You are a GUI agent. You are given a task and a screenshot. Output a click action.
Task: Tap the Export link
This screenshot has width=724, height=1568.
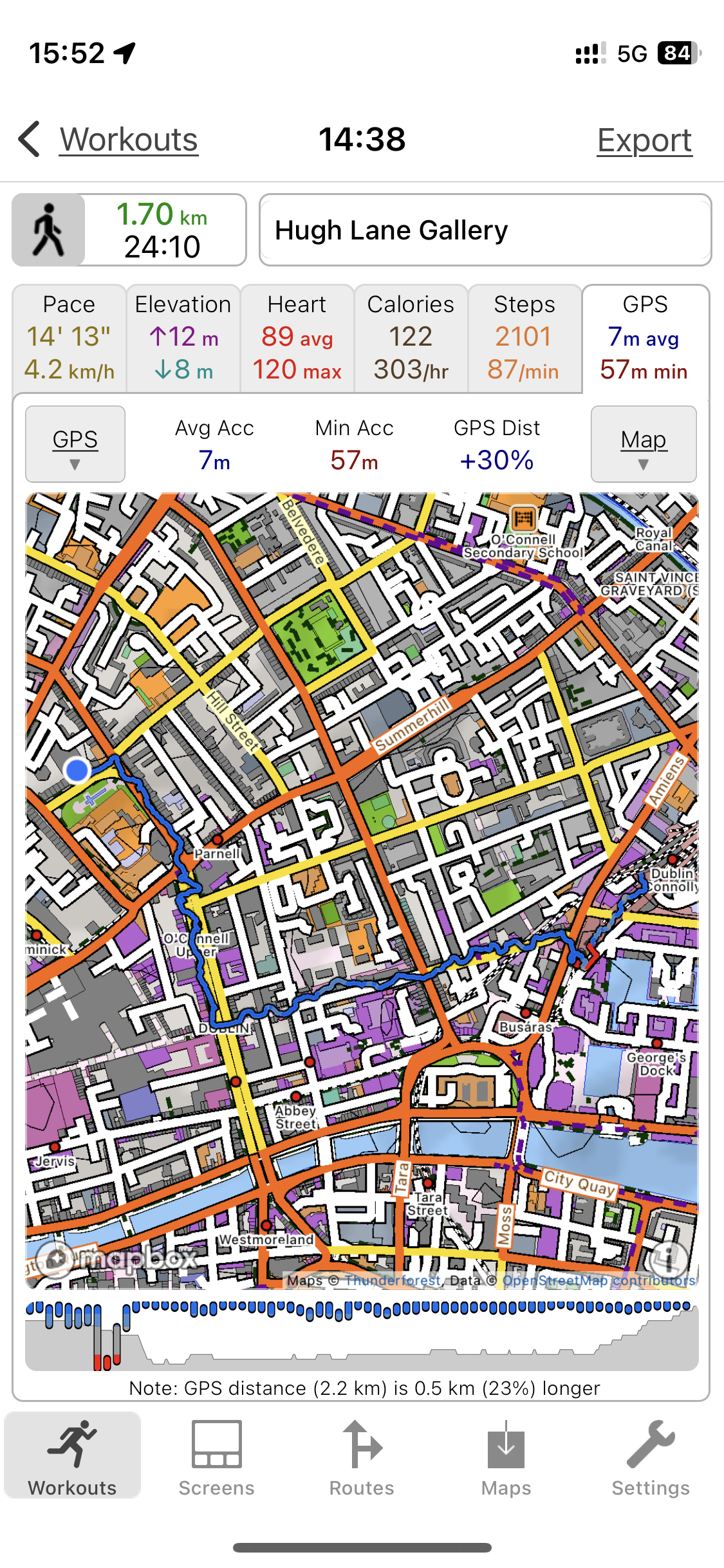(644, 140)
